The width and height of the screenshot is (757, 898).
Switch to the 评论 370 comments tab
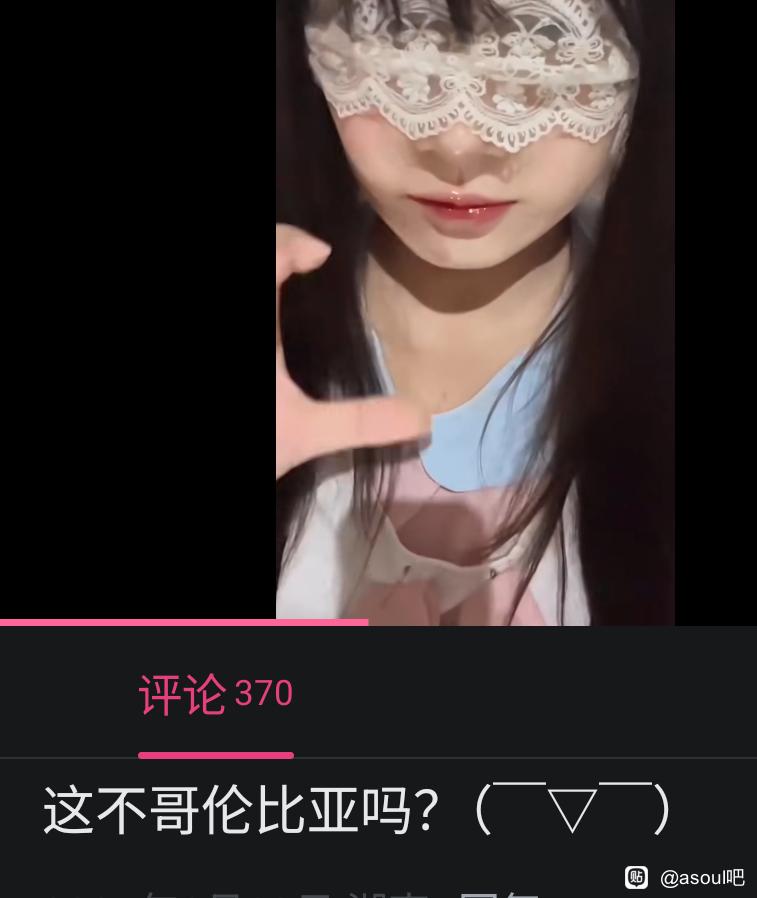pyautogui.click(x=216, y=694)
